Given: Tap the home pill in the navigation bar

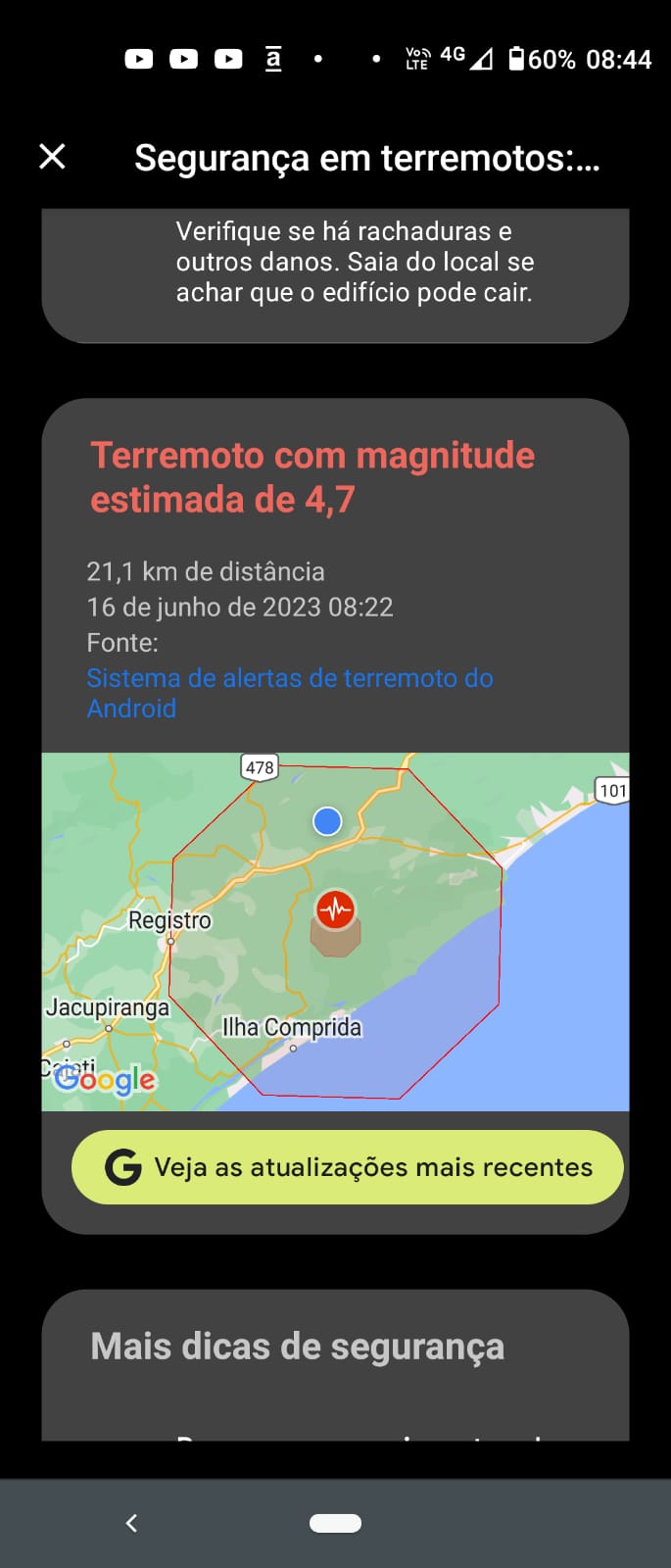Looking at the screenshot, I should [335, 1523].
